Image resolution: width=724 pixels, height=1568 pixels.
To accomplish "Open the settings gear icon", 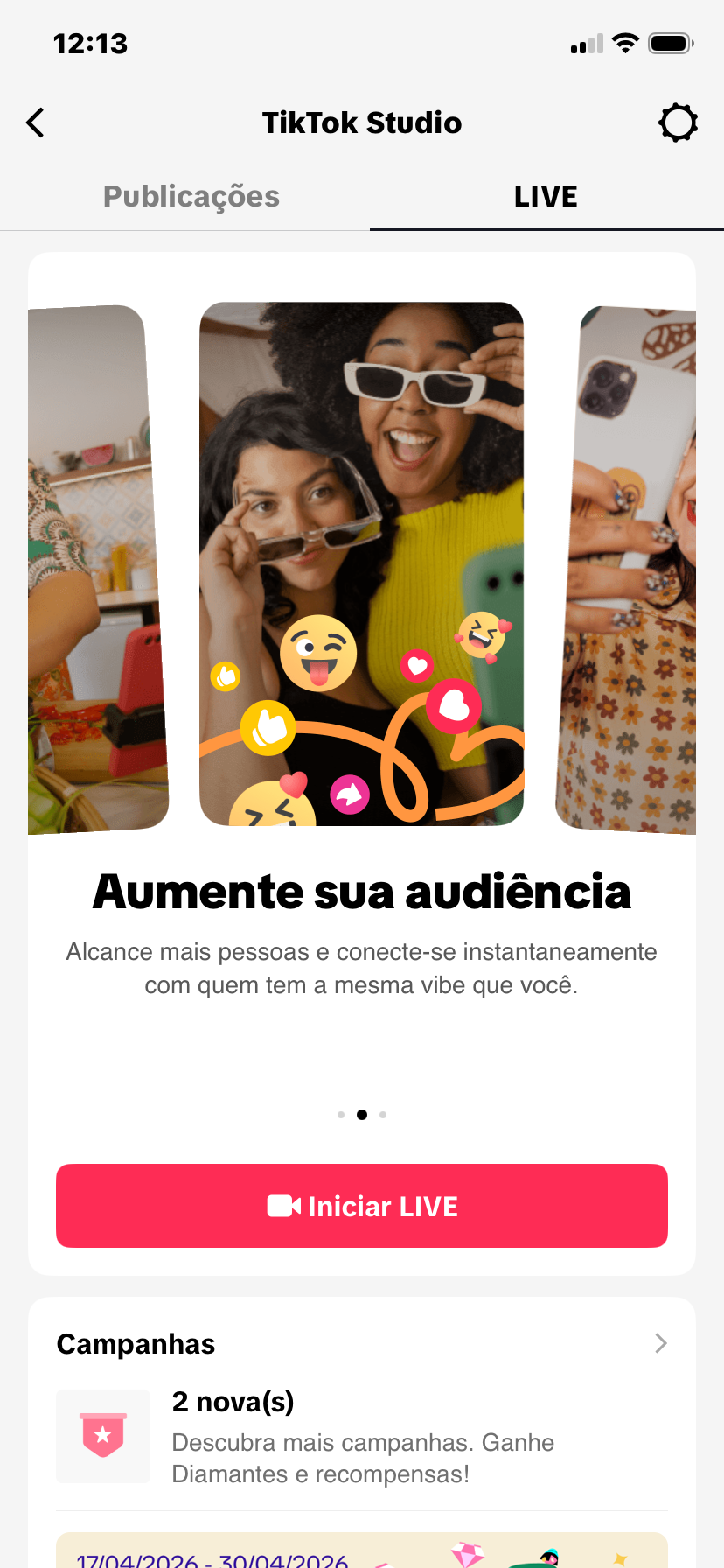I will 678,123.
